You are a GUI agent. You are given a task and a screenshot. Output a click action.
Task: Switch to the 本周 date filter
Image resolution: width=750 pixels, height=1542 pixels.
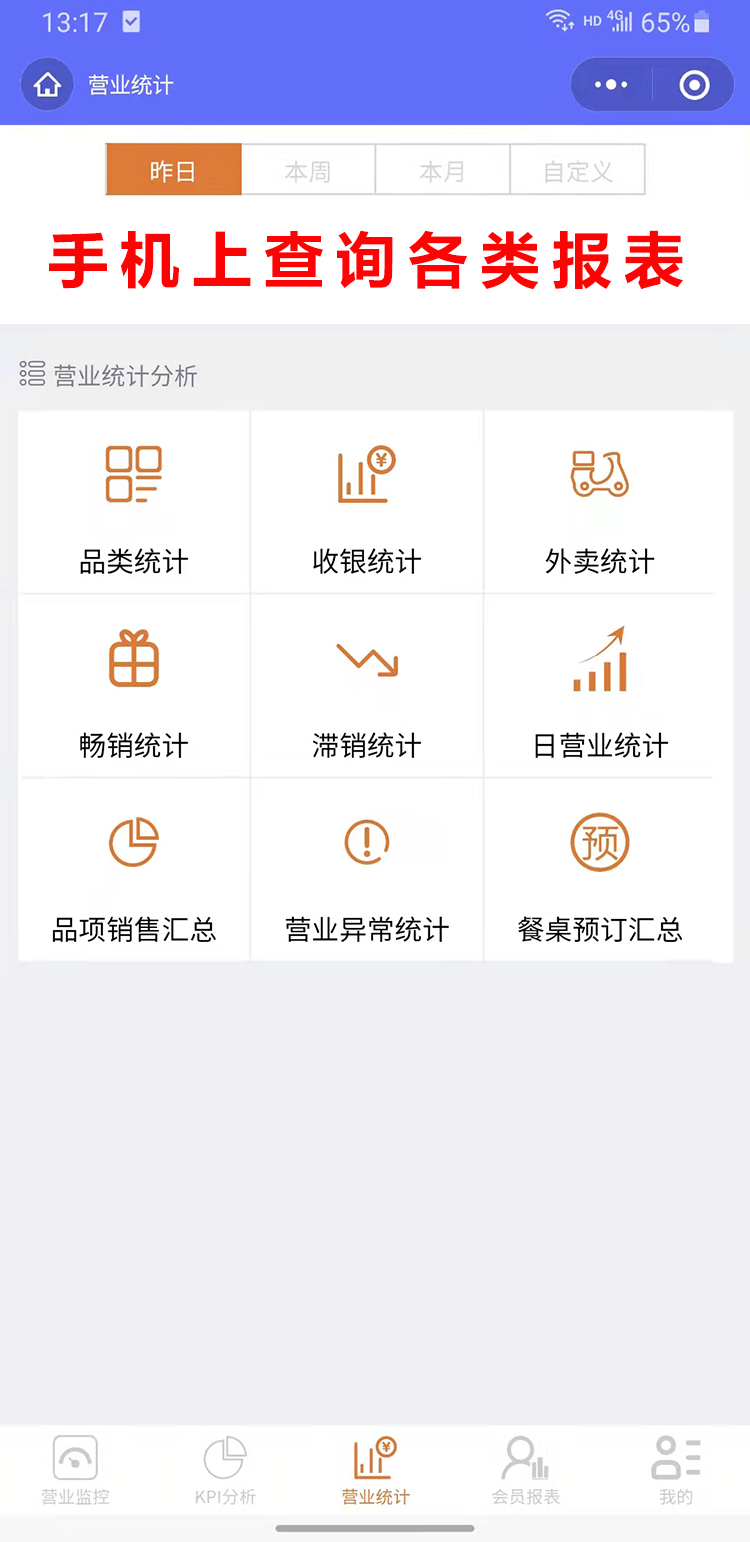tap(308, 170)
